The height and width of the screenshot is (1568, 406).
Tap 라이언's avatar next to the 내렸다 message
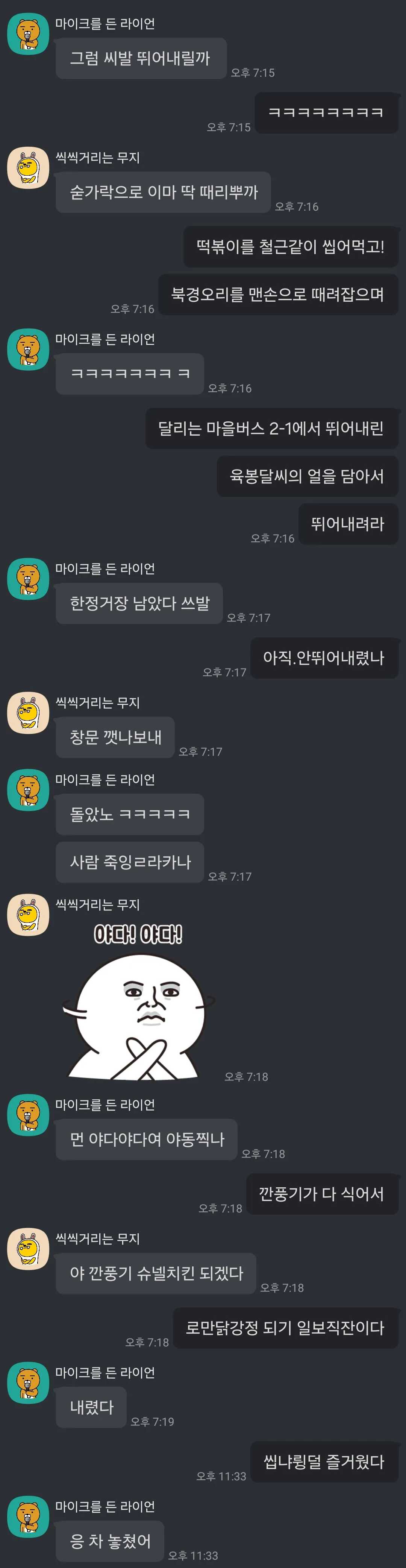click(28, 1383)
